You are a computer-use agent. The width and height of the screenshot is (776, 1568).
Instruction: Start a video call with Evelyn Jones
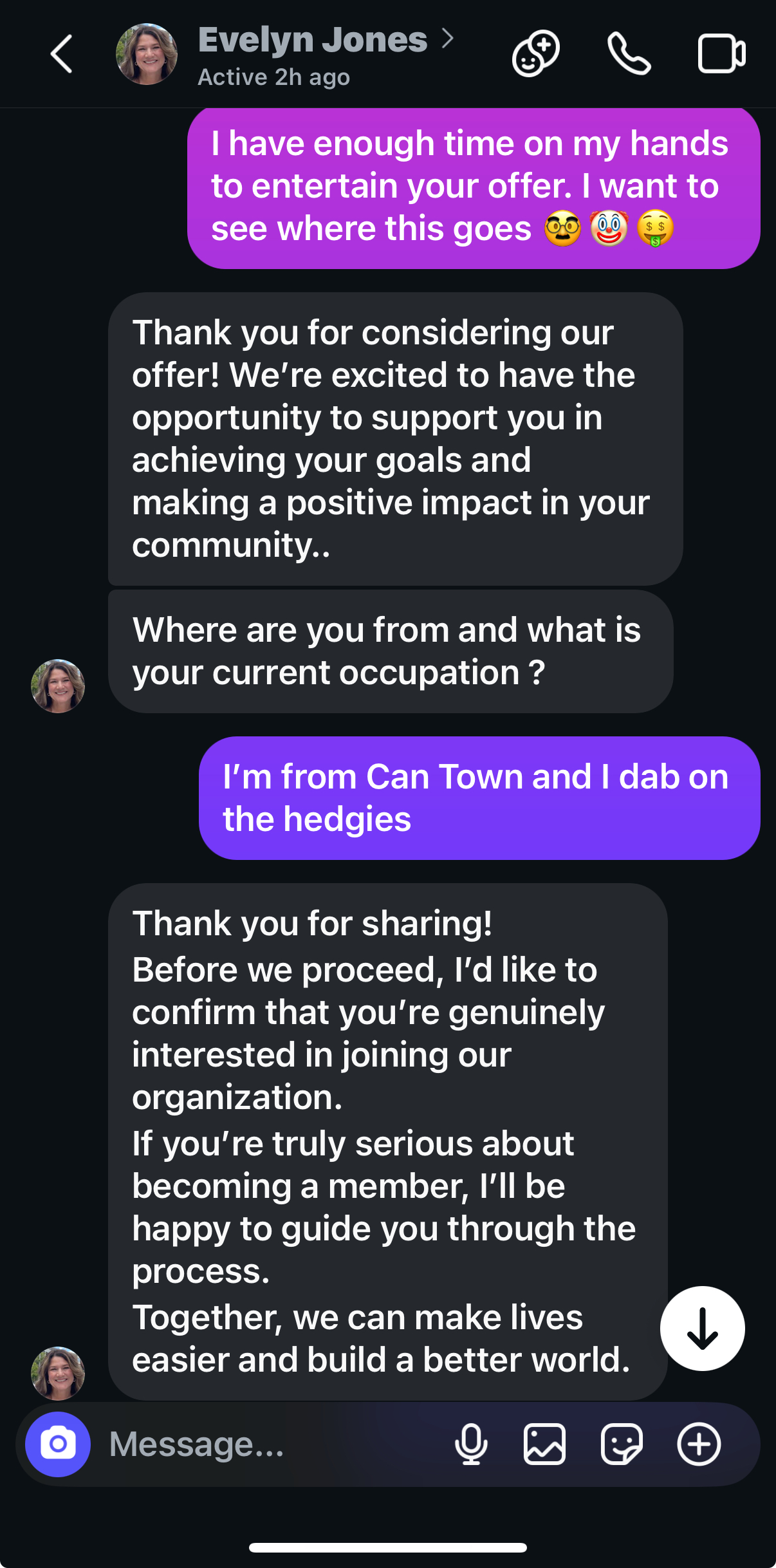click(x=721, y=54)
